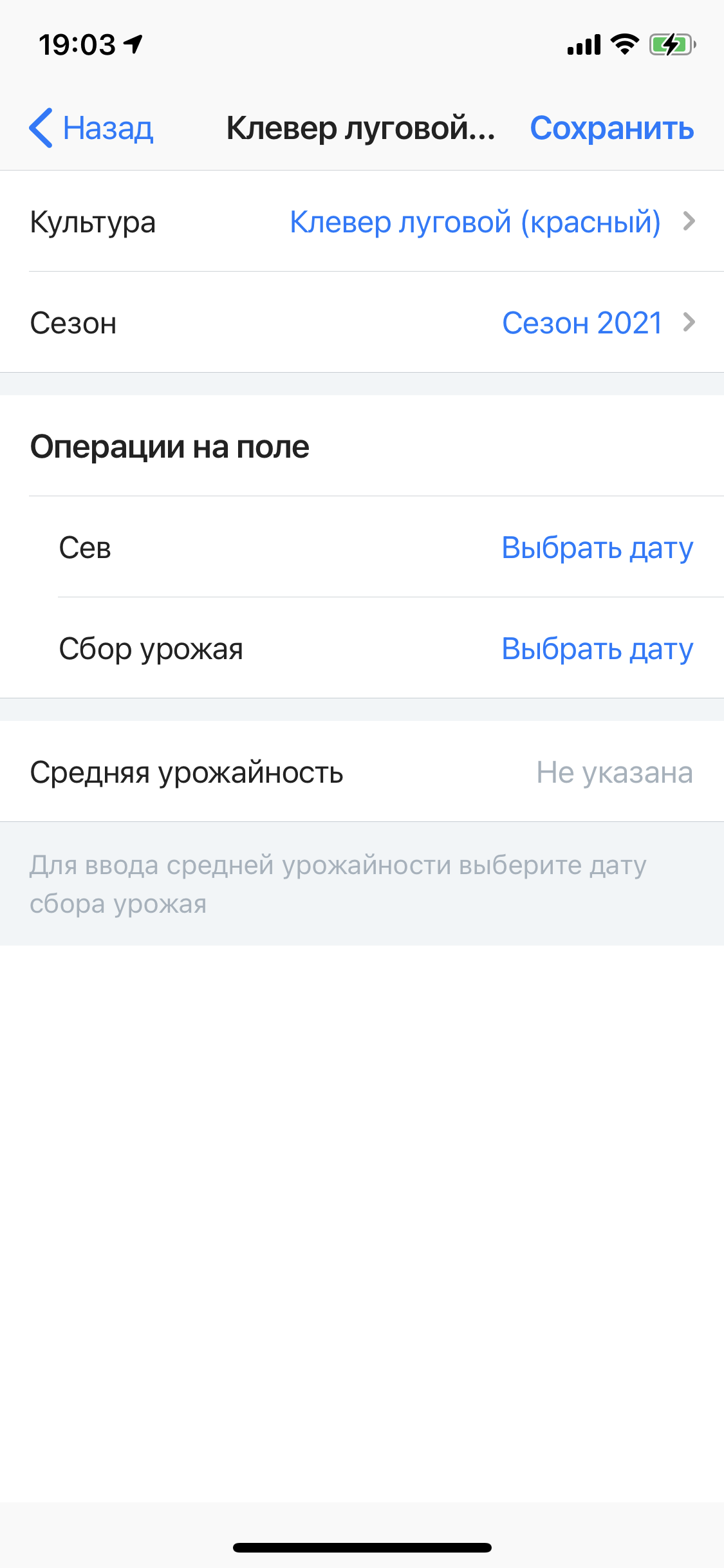This screenshot has height=1568, width=724.
Task: Tap Сохранить to save the crop
Action: (612, 128)
